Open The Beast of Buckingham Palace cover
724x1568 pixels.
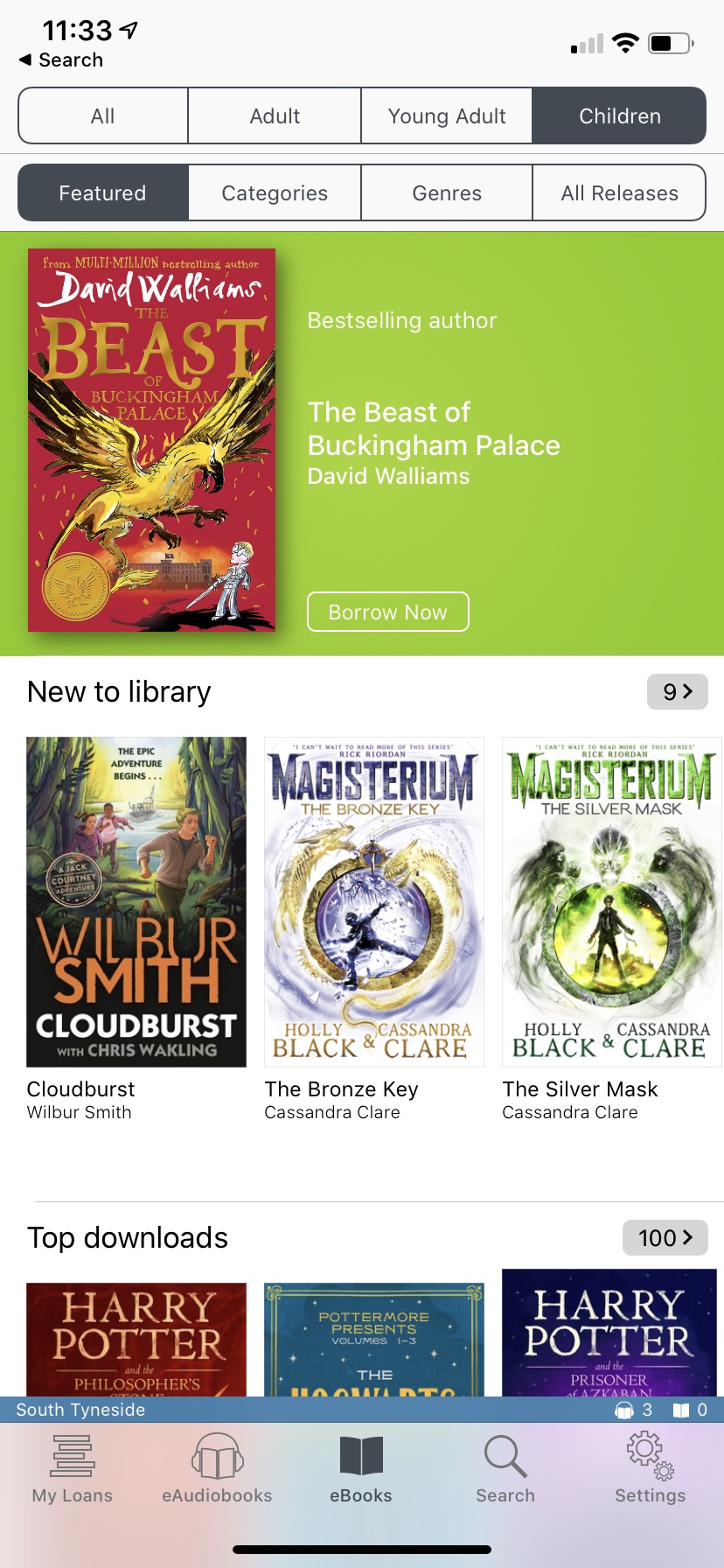click(151, 440)
